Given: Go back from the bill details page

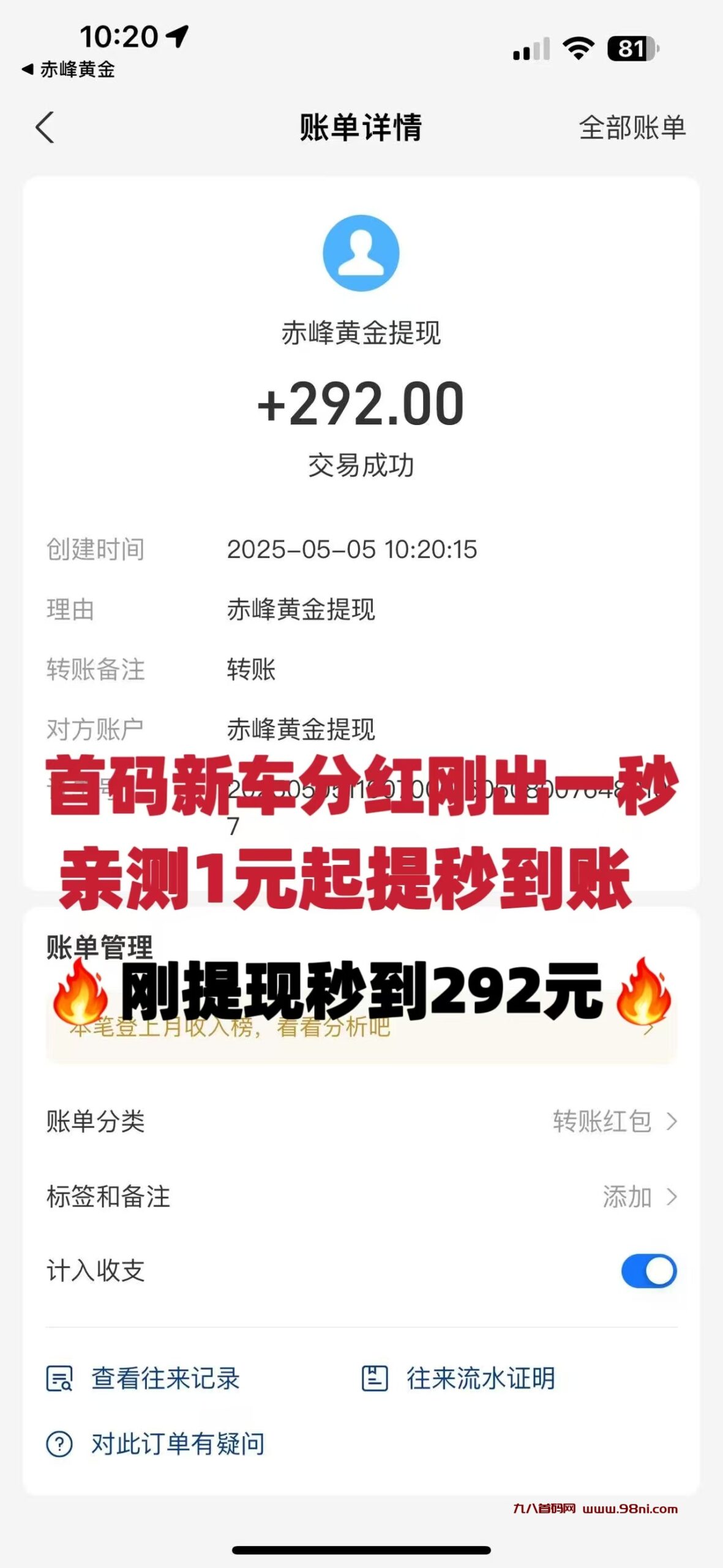Looking at the screenshot, I should point(45,128).
